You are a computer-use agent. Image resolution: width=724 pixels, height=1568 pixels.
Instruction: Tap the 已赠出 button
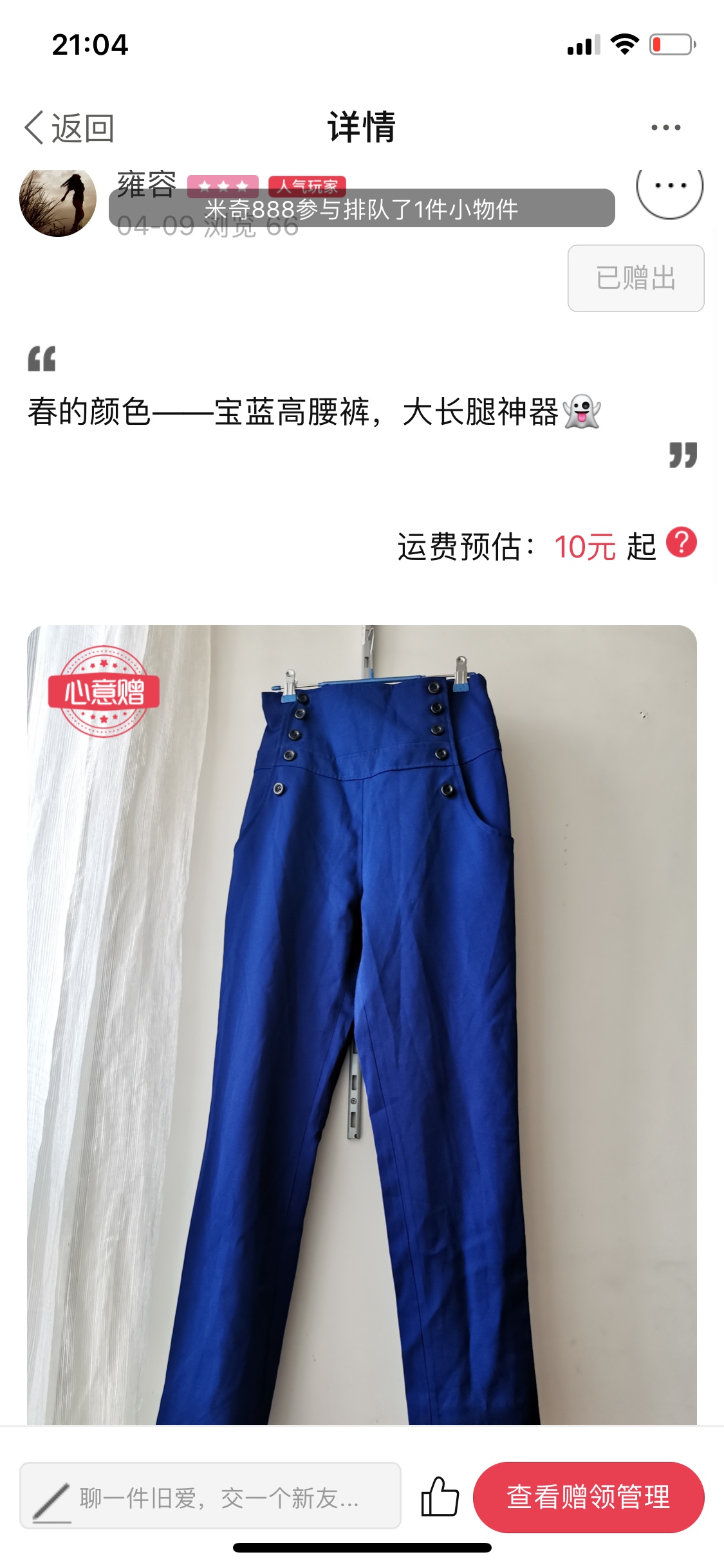point(635,278)
